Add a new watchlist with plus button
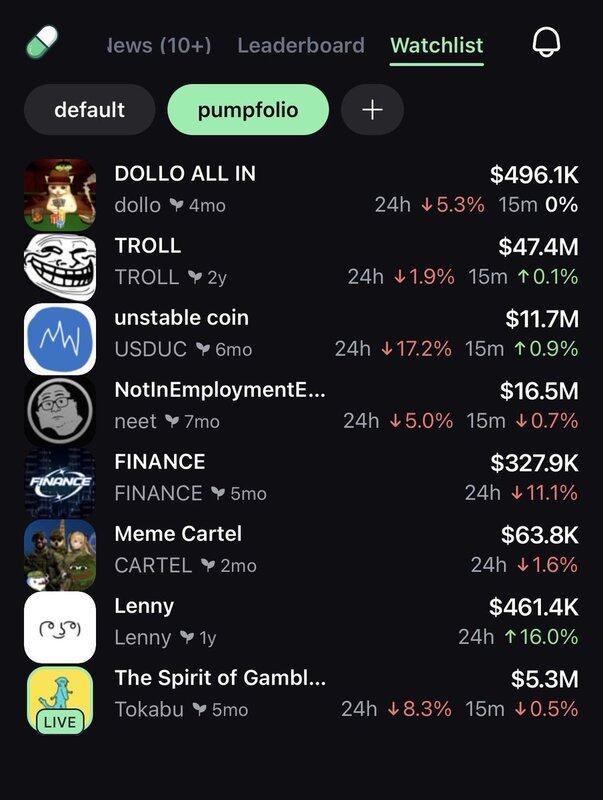The height and width of the screenshot is (800, 603). click(372, 109)
